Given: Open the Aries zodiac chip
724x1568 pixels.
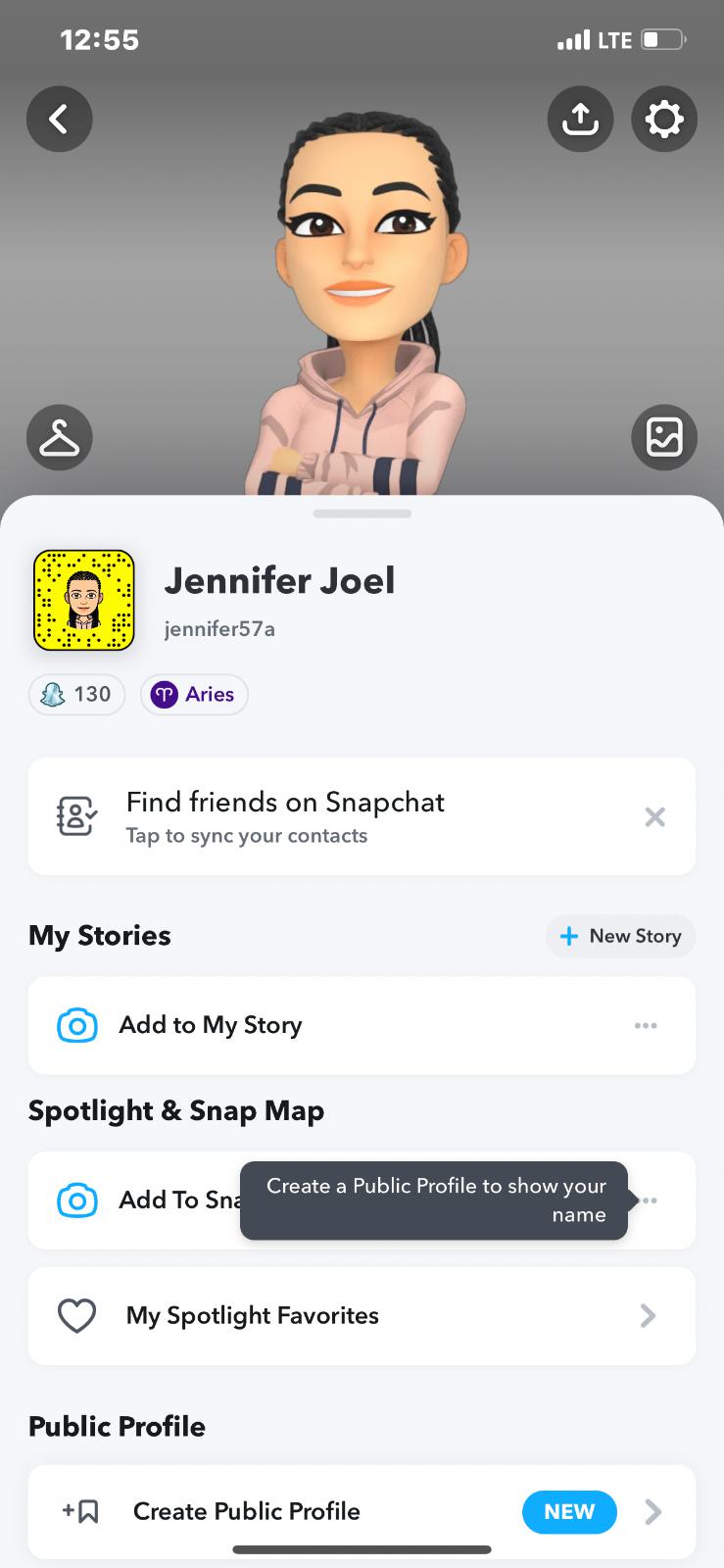Looking at the screenshot, I should 194,695.
